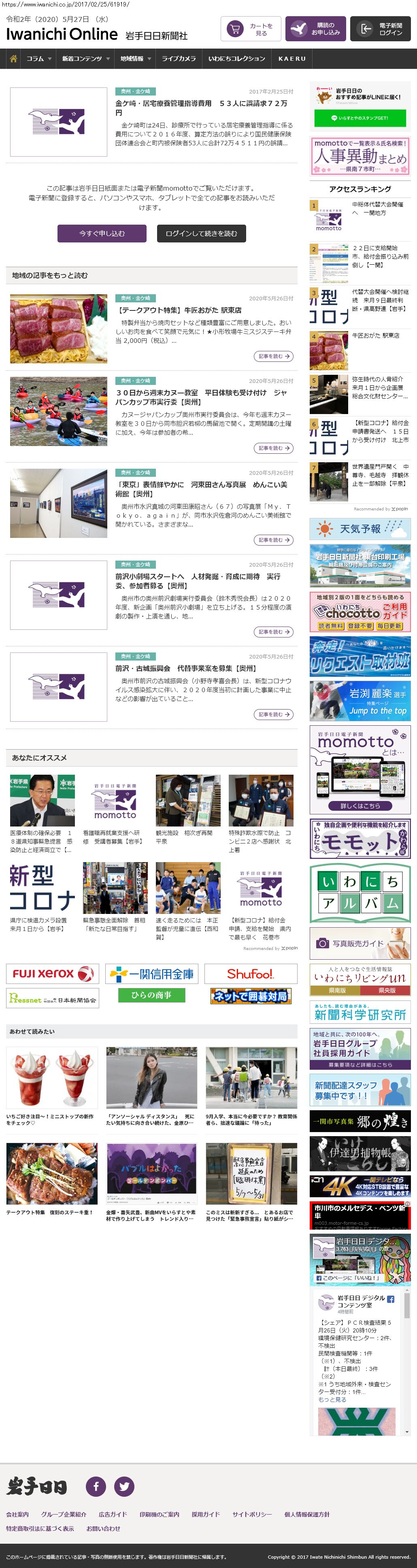The width and height of the screenshot is (417, 1568).
Task: Open the home icon in navigation bar
Action: click(13, 58)
